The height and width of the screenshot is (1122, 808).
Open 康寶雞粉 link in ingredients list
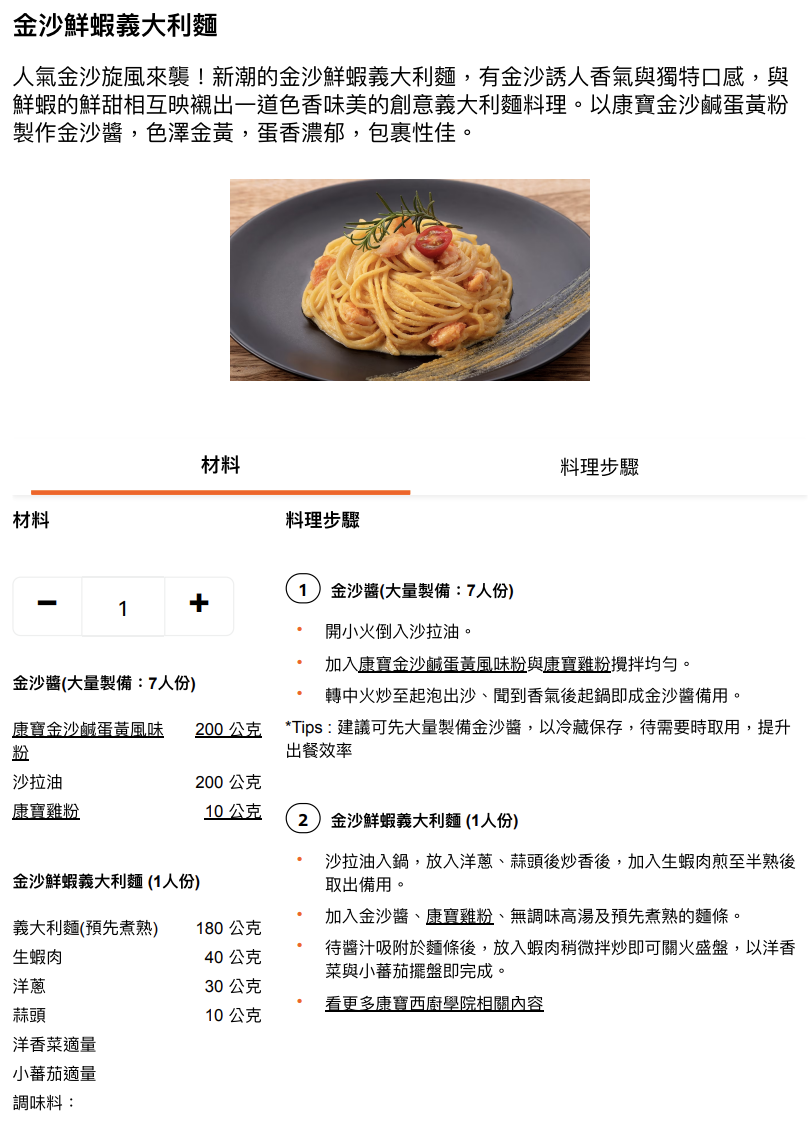[46, 811]
